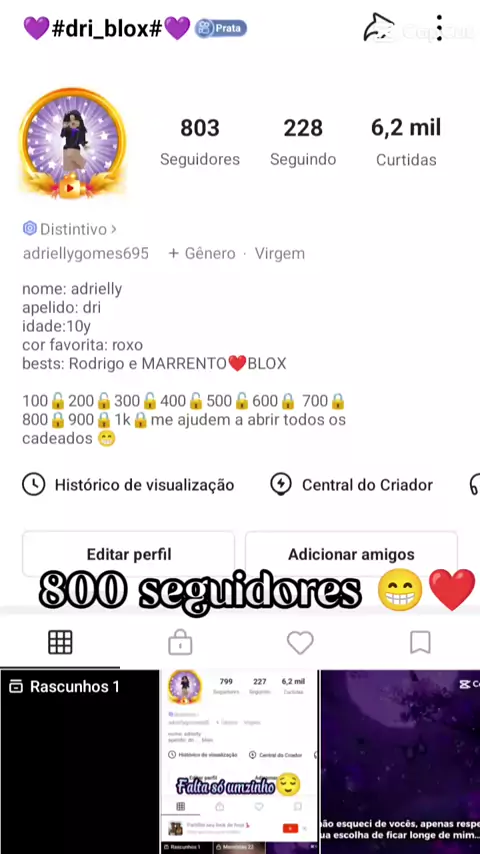Switch to the private lock tab

[180, 643]
